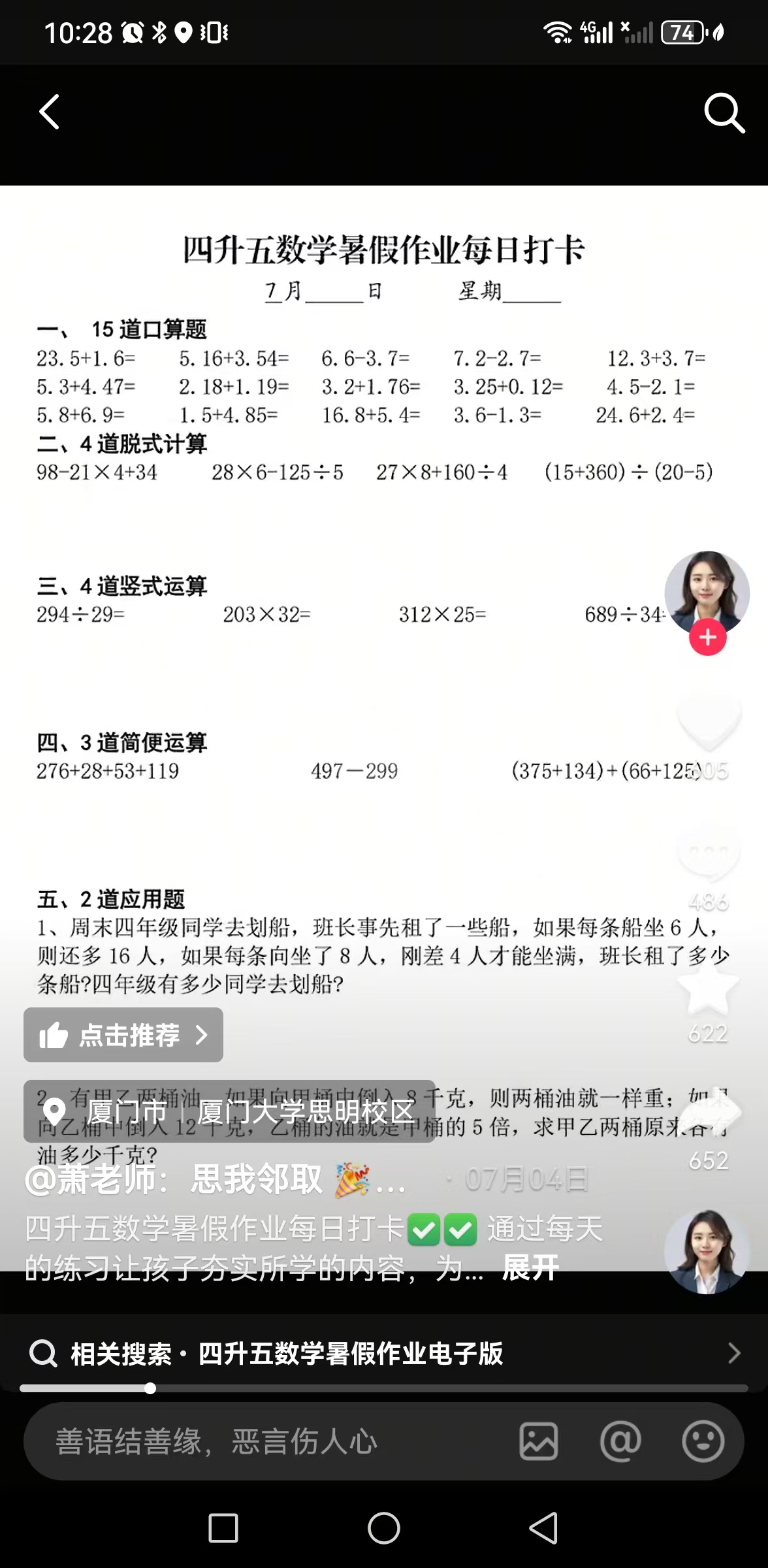768x1568 pixels.
Task: Tap the back arrow at top left
Action: 49,111
